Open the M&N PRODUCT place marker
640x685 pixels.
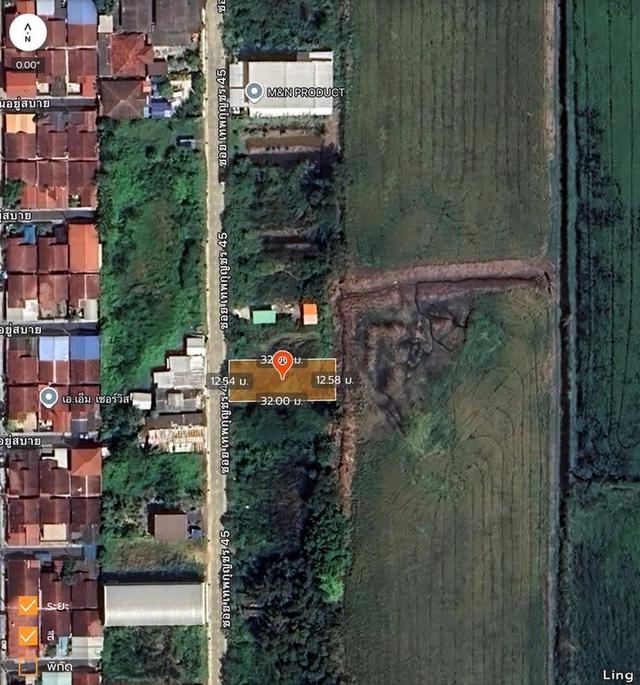click(x=255, y=92)
